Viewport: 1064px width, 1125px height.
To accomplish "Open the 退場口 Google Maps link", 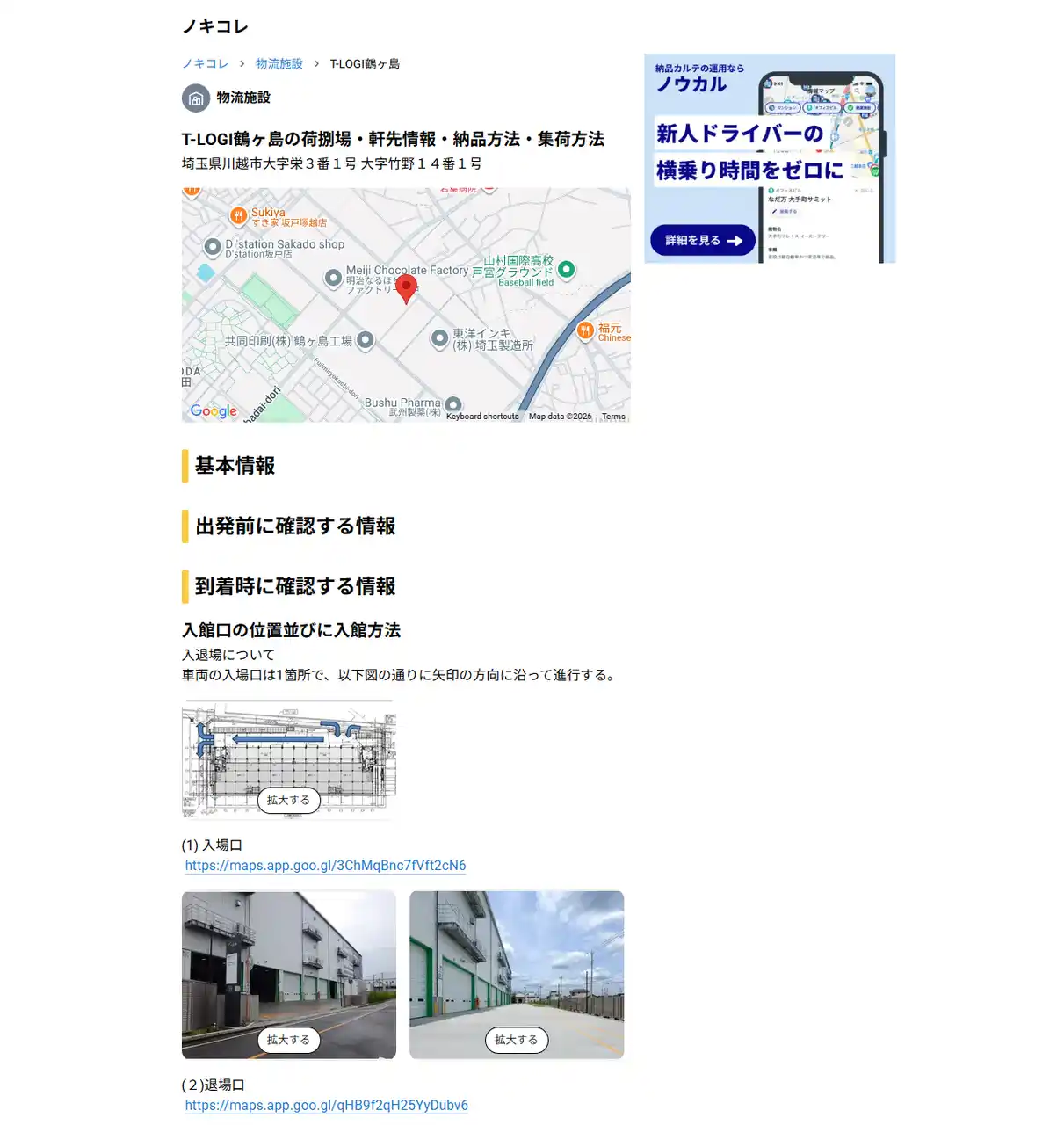I will point(326,1106).
